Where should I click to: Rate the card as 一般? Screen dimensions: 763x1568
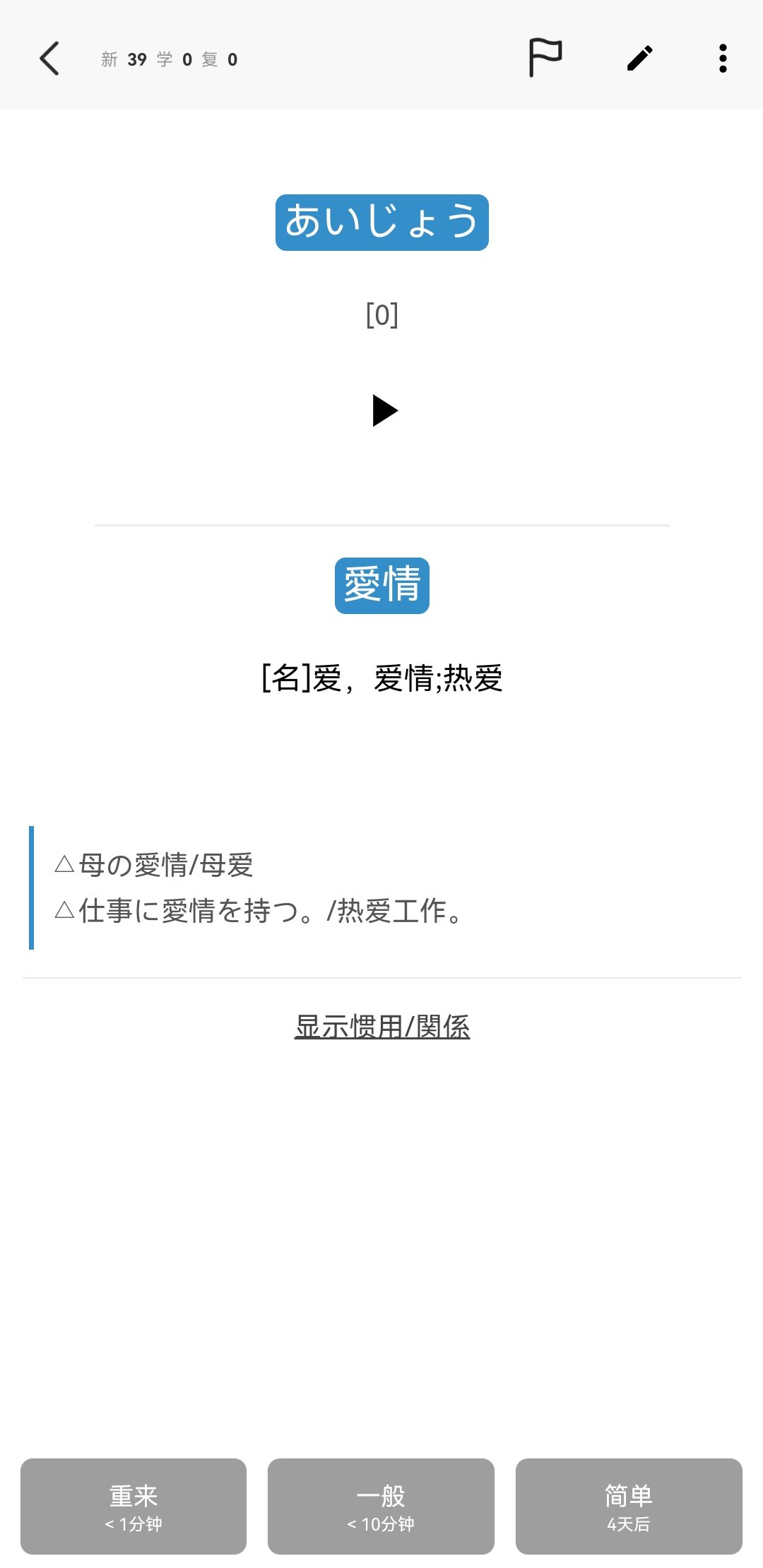381,1506
